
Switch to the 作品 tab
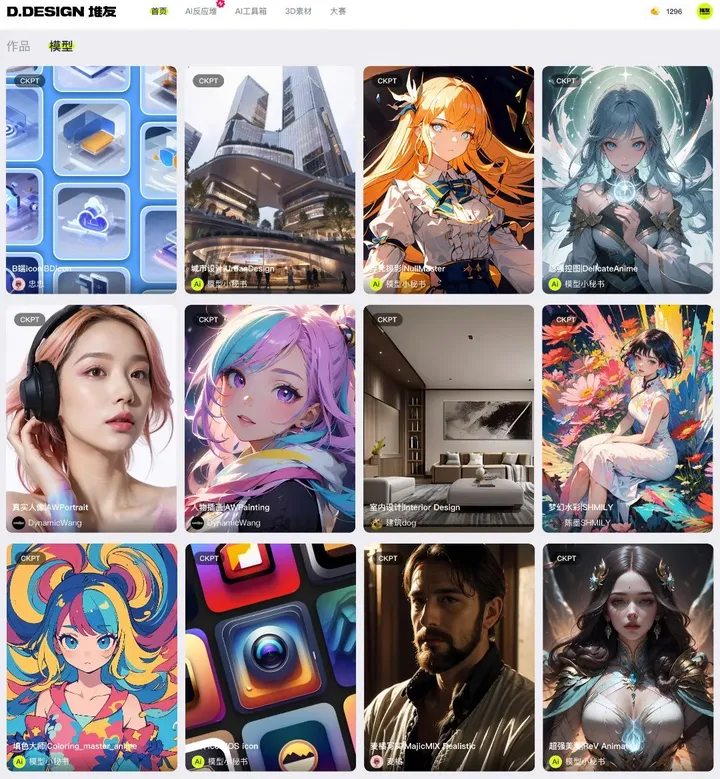(x=18, y=46)
